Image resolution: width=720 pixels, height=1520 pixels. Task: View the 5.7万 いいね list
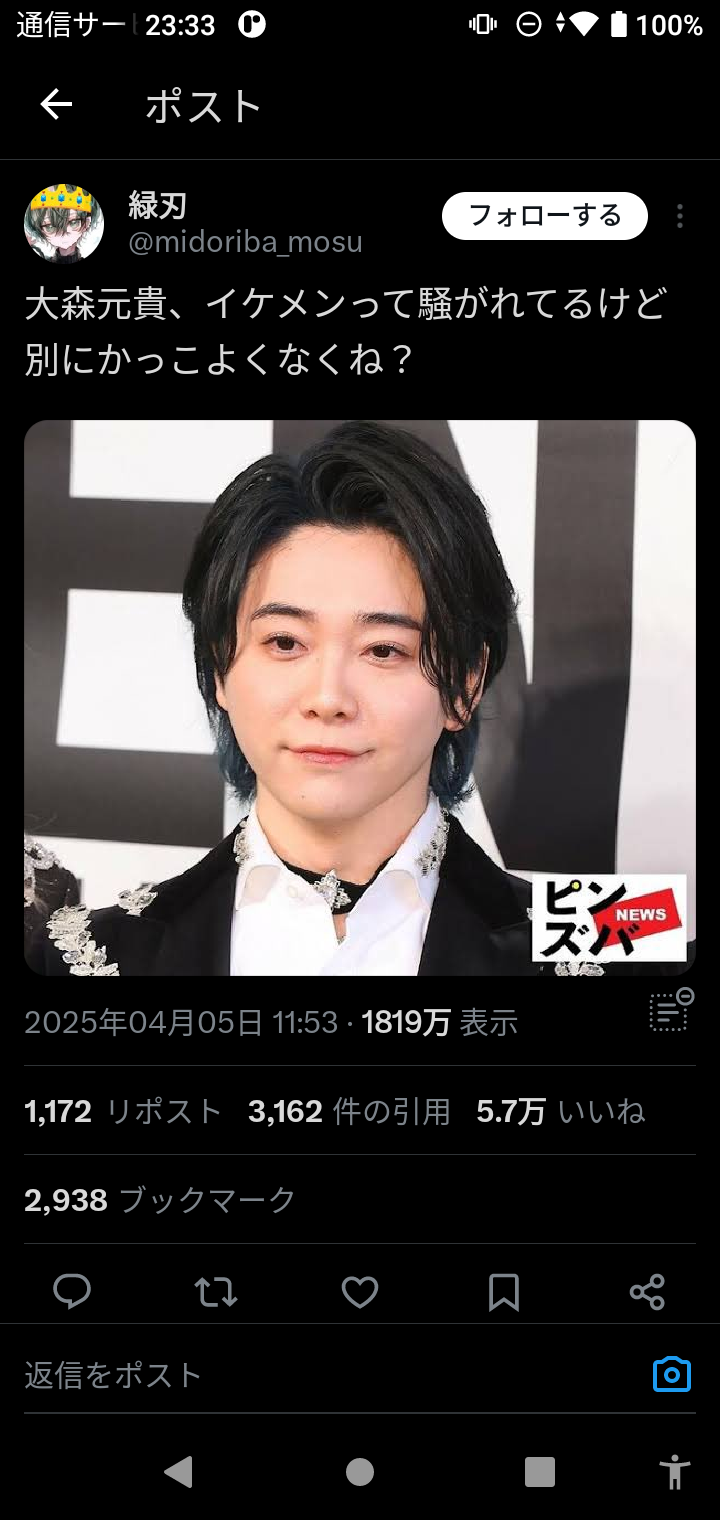[x=560, y=1111]
